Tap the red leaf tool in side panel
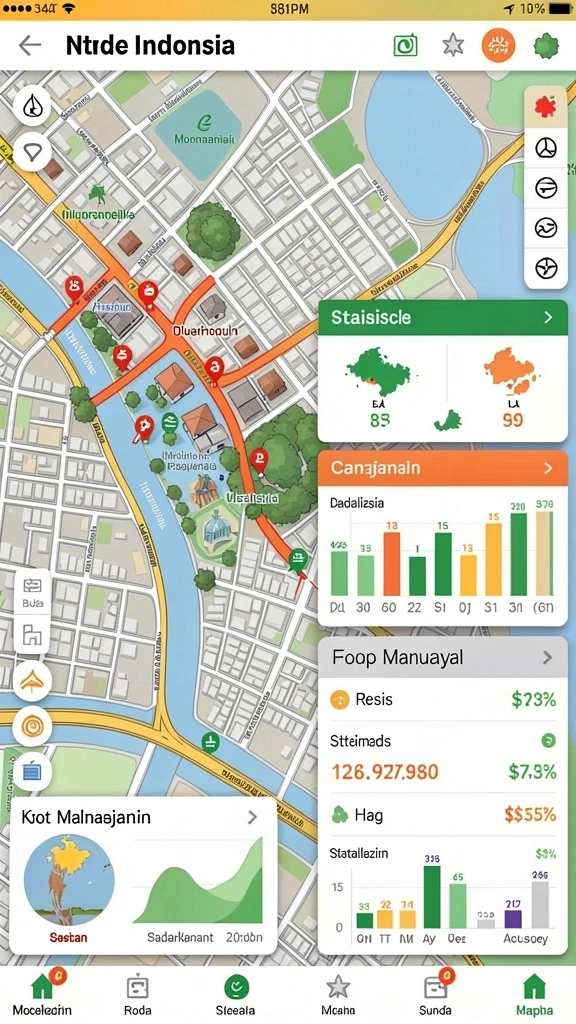The image size is (576, 1024). coord(546,106)
